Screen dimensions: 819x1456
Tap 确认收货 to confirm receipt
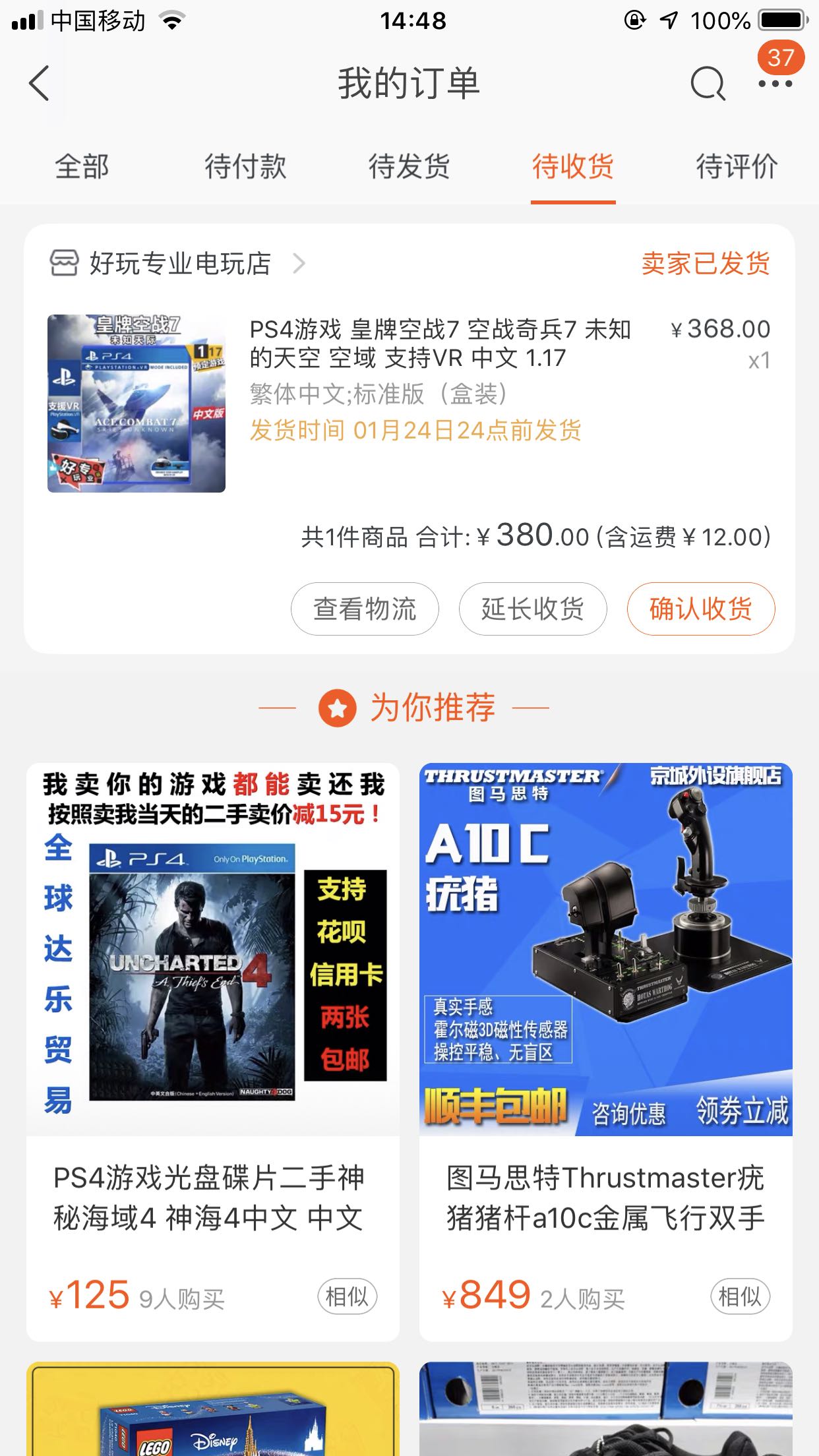(x=701, y=609)
